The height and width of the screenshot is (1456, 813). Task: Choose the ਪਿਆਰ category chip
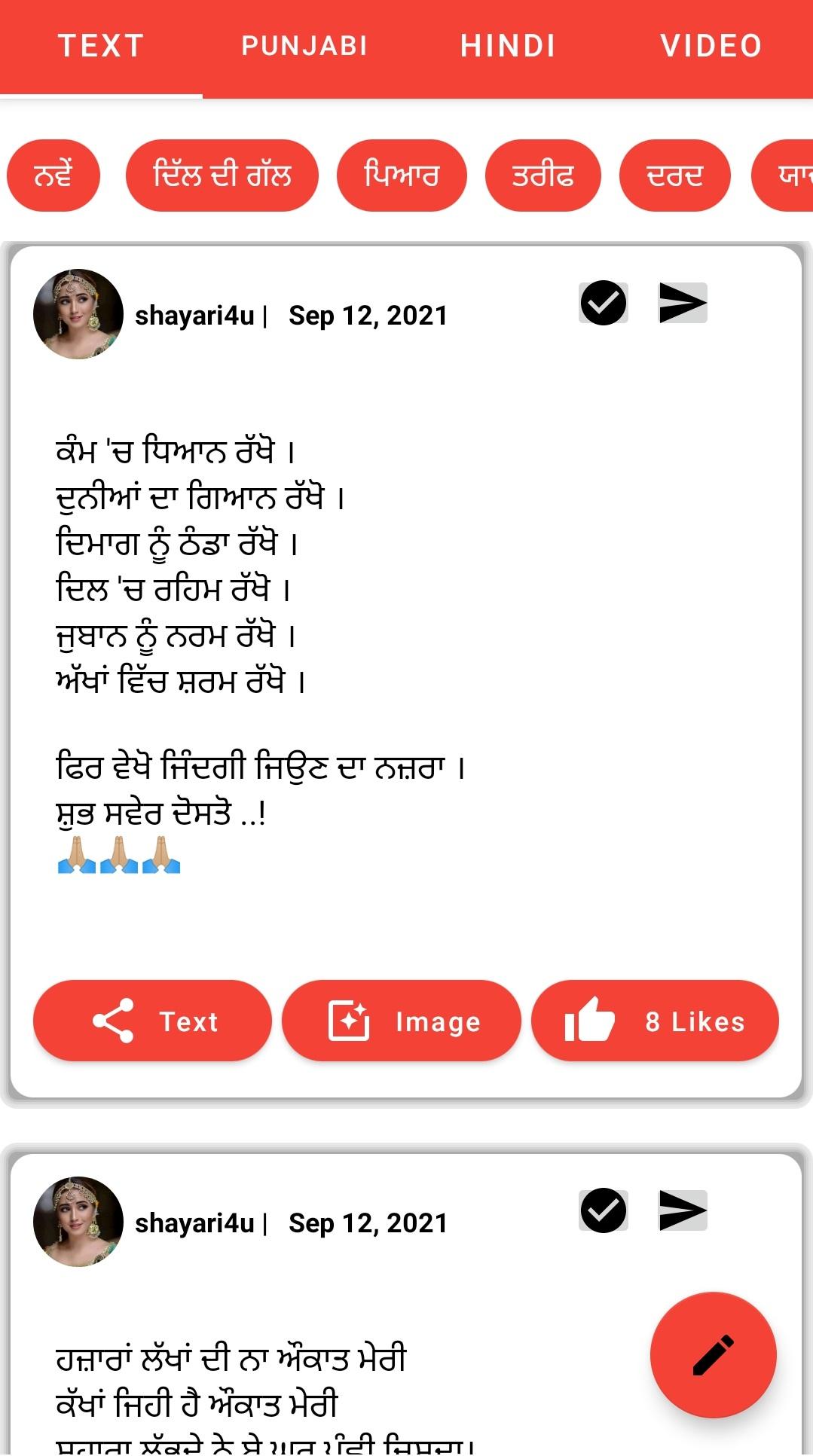tap(402, 176)
